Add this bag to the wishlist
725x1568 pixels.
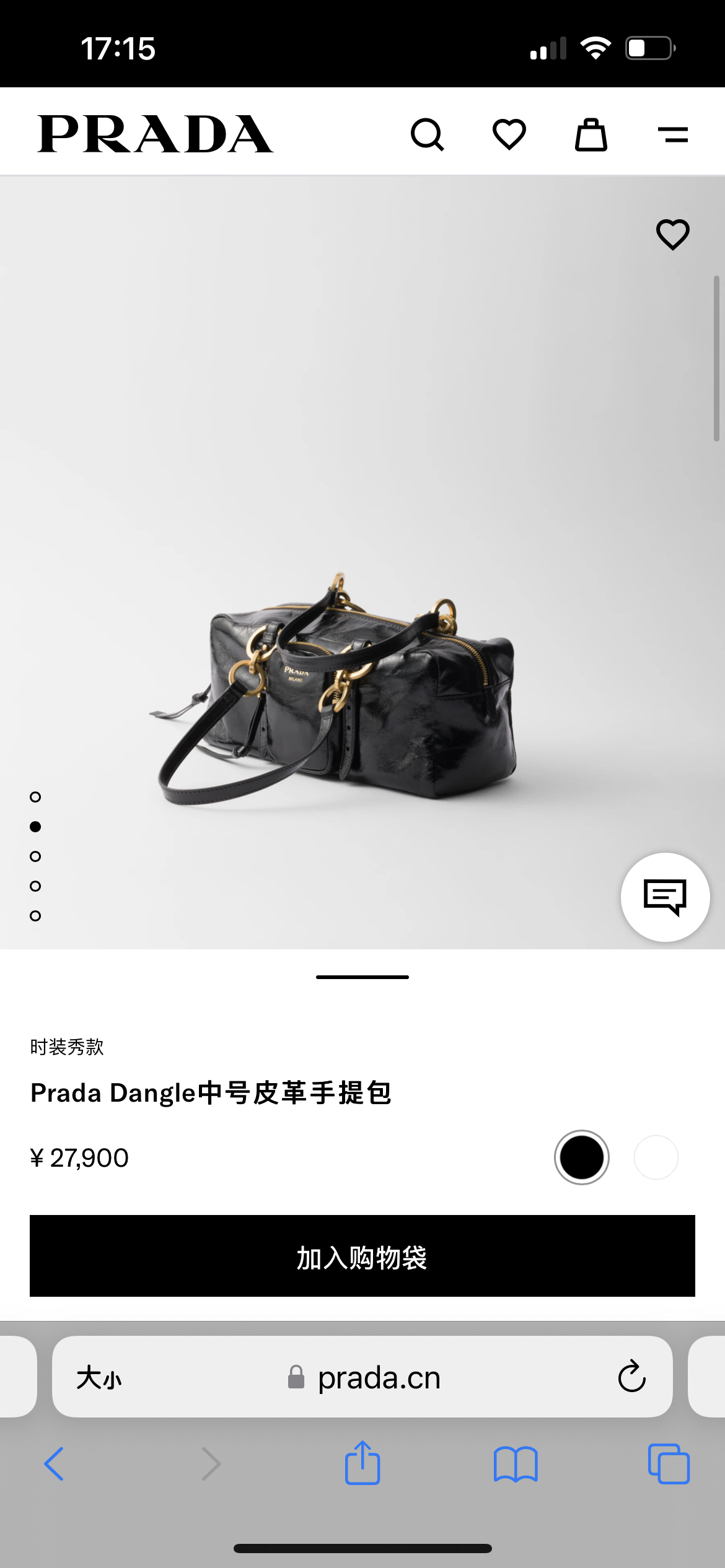[672, 235]
